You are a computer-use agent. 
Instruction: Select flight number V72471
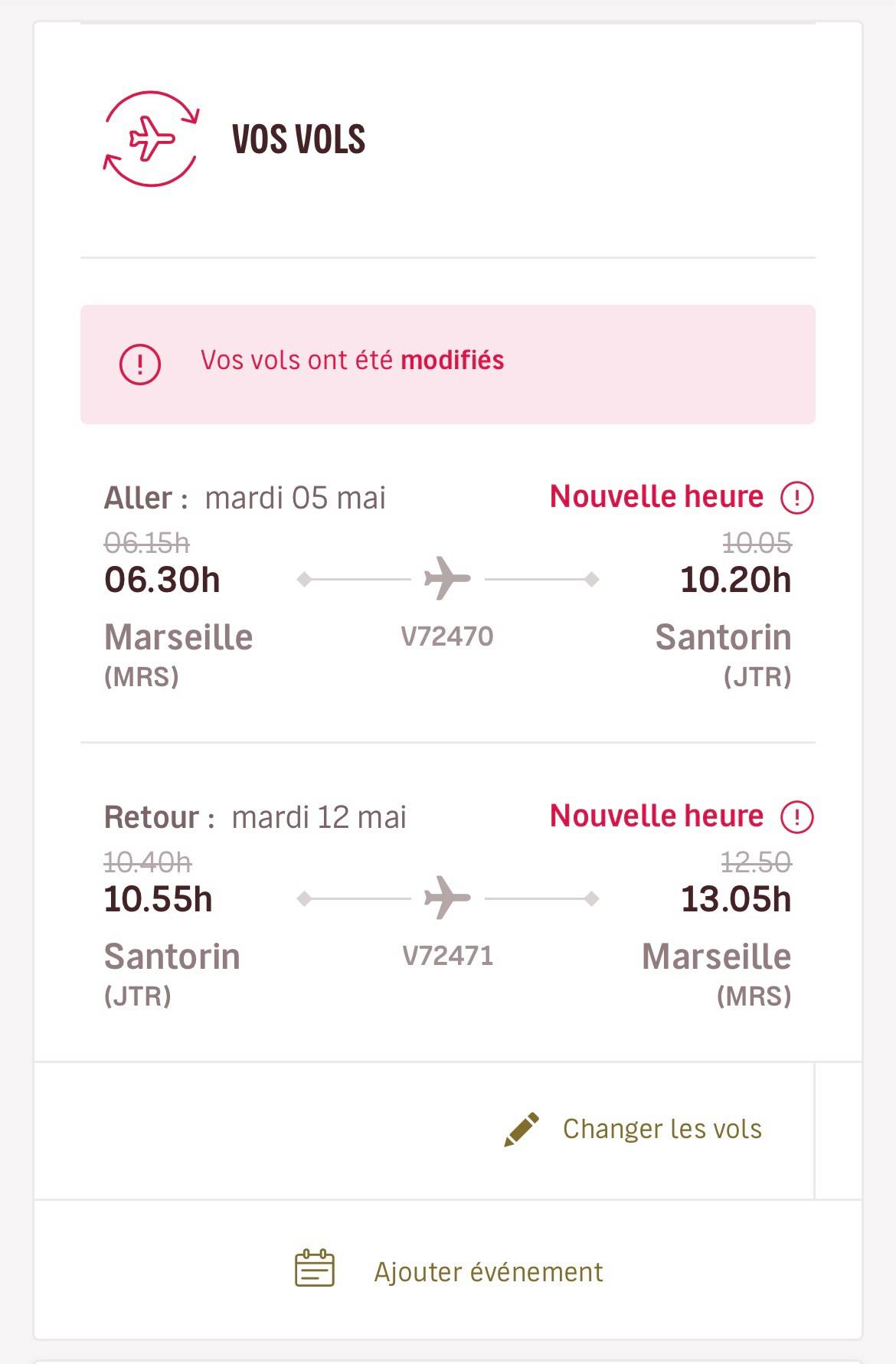[446, 956]
